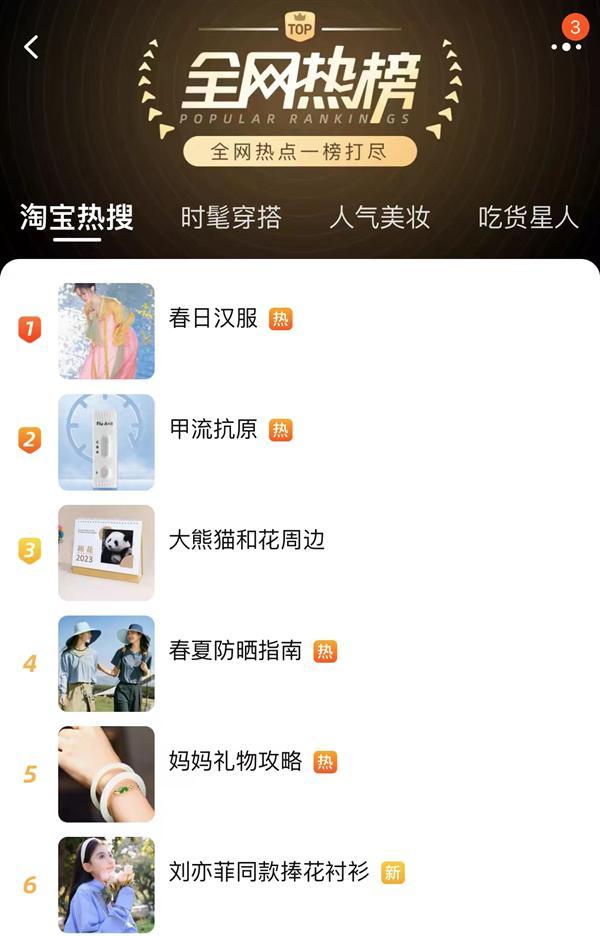The height and width of the screenshot is (936, 600).
Task: Open the 吃货星人 tab
Action: point(528,217)
